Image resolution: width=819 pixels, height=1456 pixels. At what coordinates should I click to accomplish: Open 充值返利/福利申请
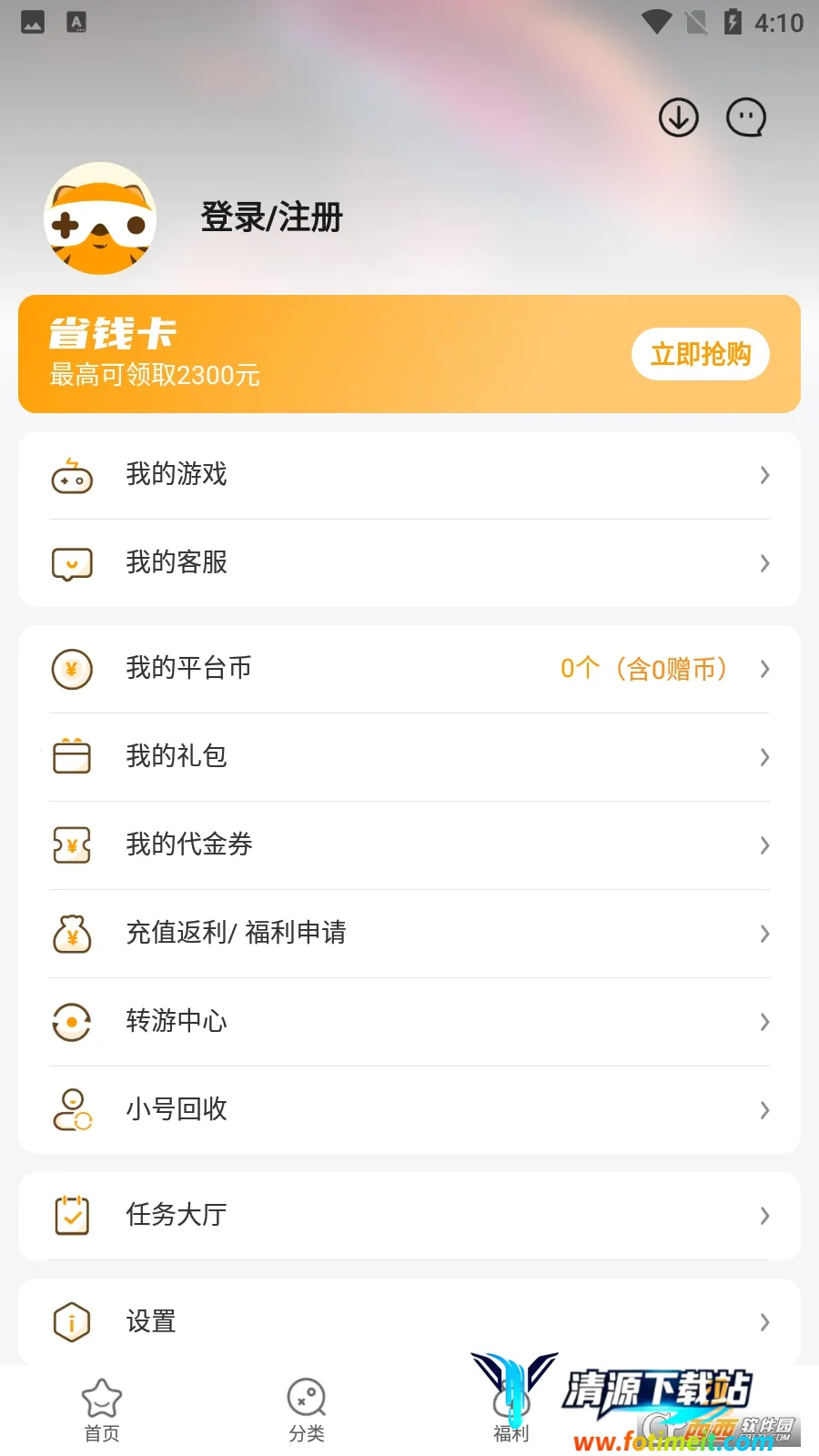tap(409, 934)
